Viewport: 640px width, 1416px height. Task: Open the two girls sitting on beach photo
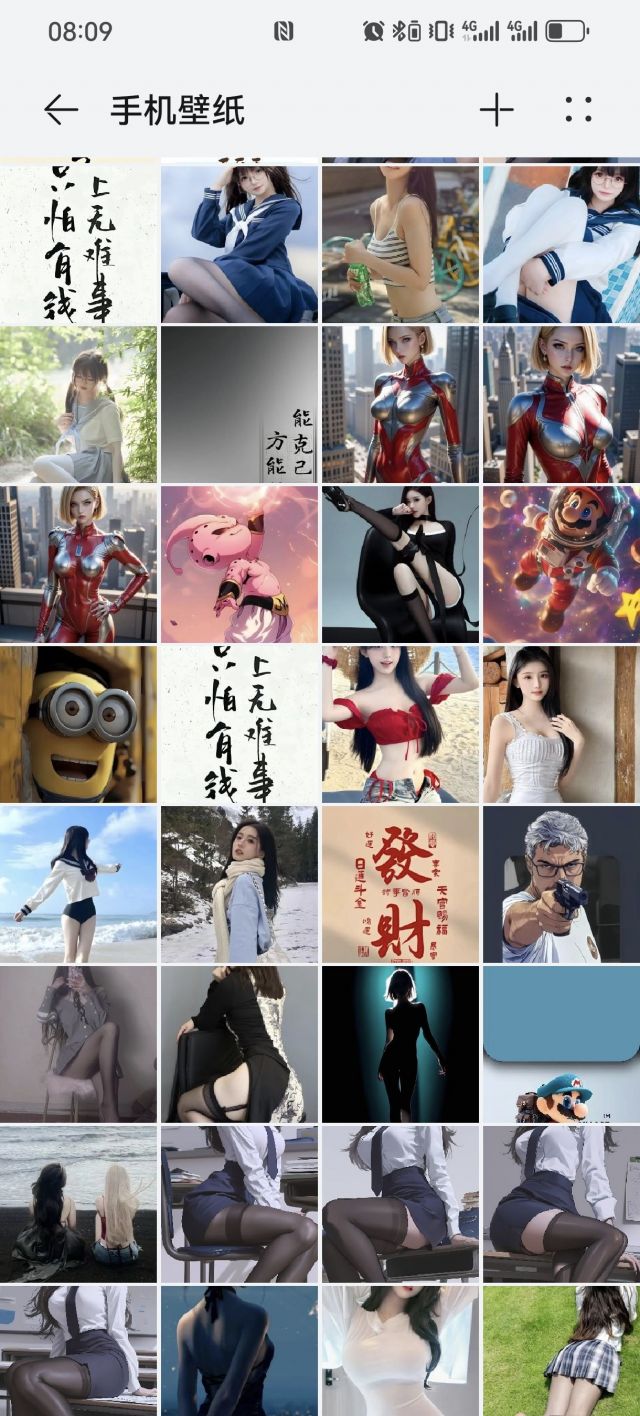[79, 1204]
